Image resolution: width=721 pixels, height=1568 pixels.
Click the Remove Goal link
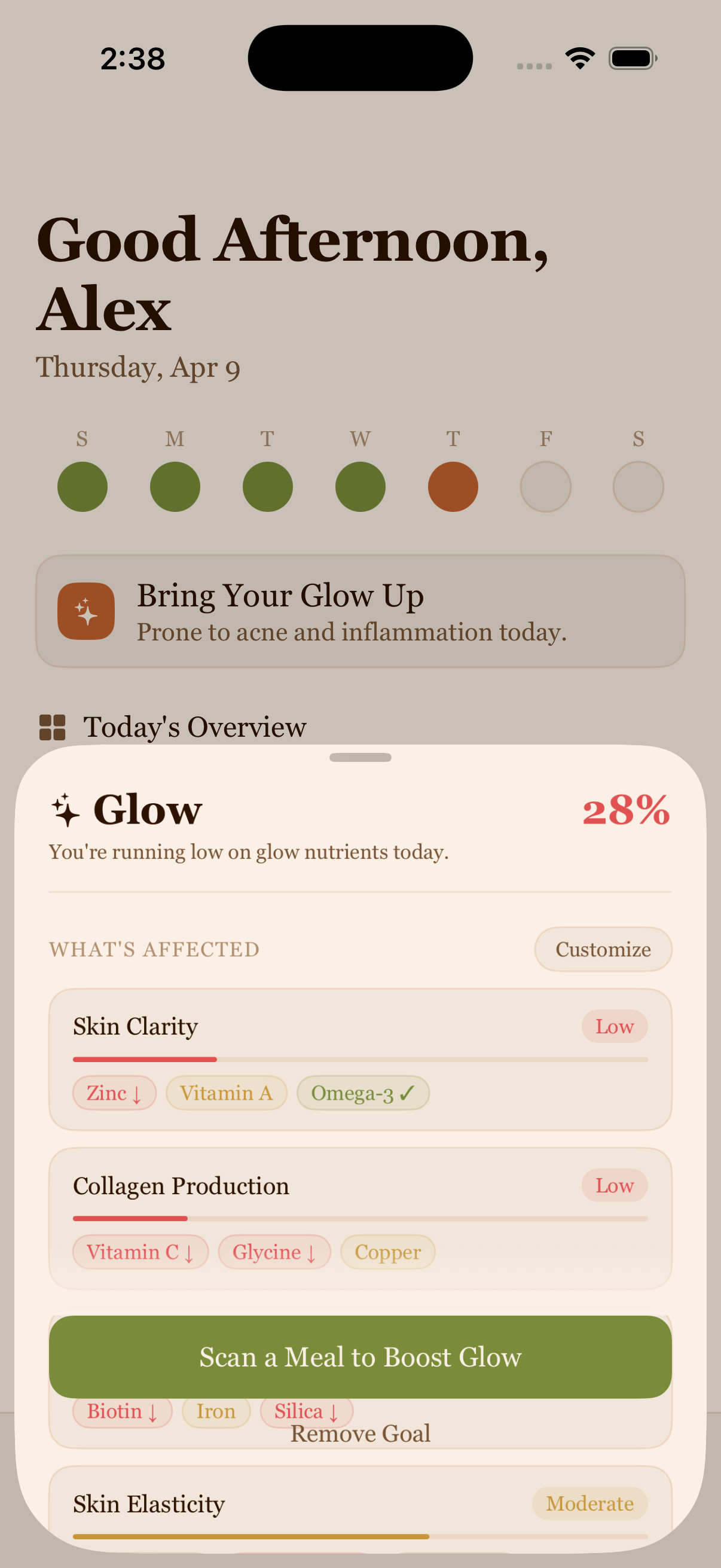[x=361, y=1433]
